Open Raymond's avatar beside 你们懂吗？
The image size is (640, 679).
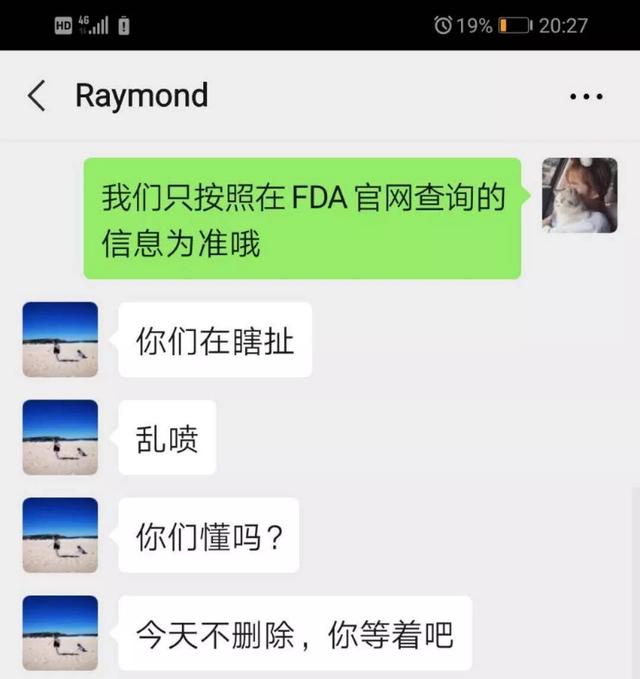tap(60, 535)
